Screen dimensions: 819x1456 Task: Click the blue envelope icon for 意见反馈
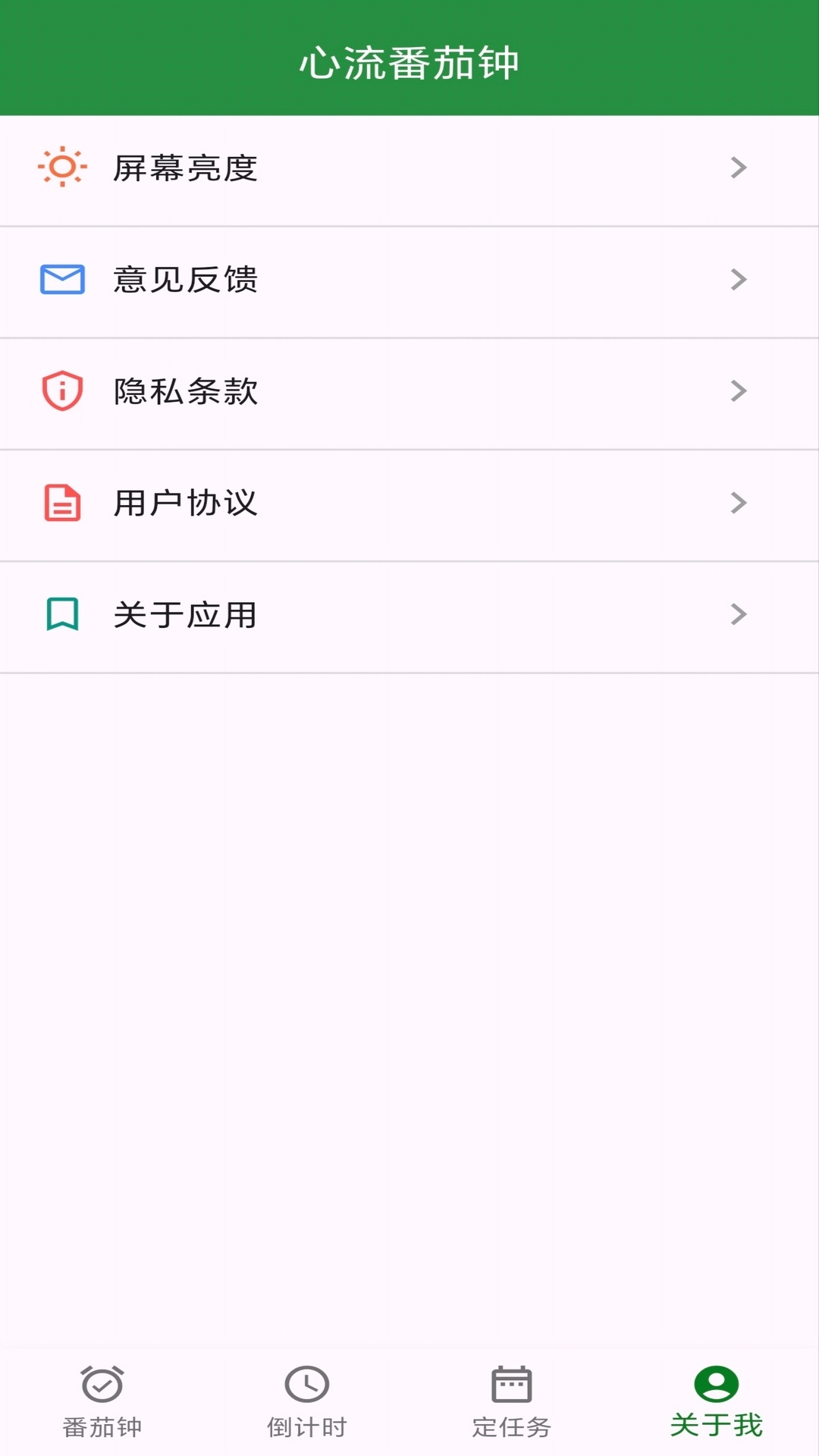click(x=62, y=280)
